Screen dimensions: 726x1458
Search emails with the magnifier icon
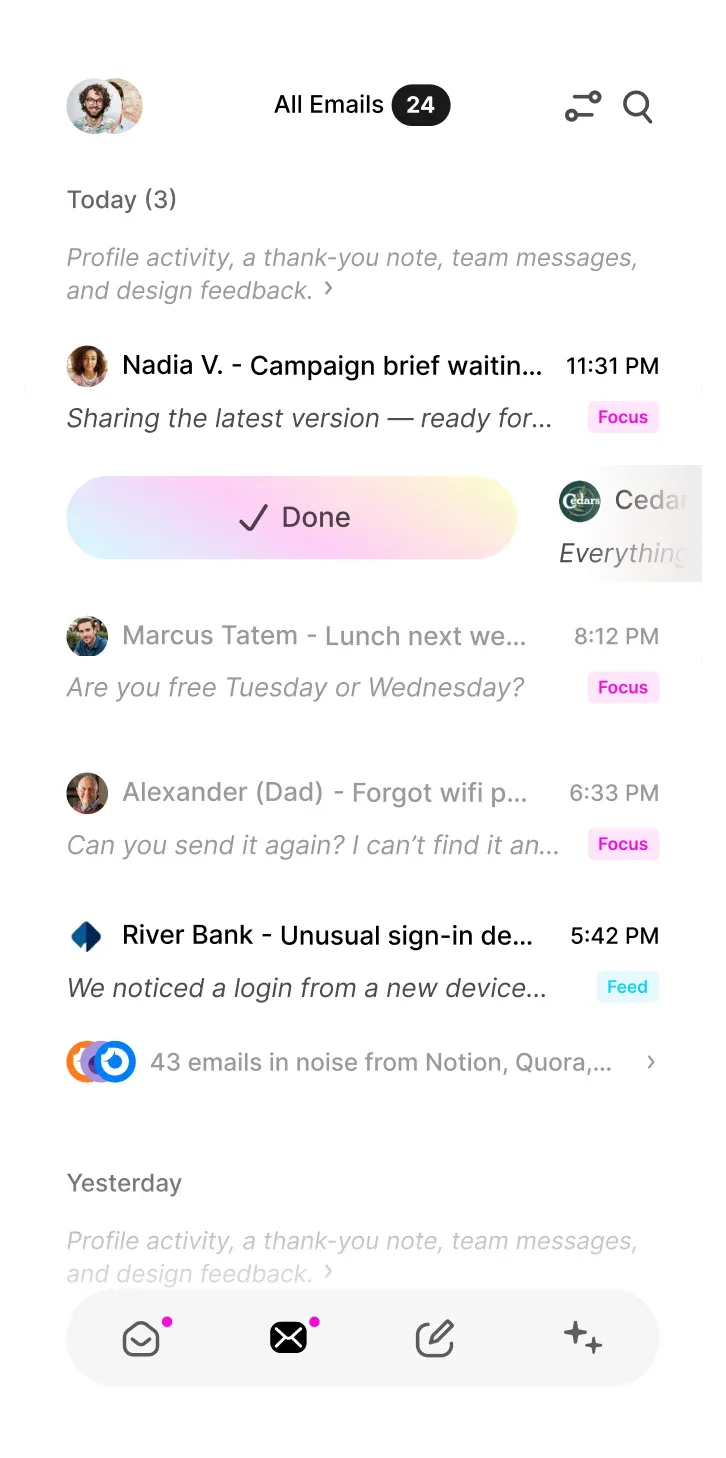point(638,106)
